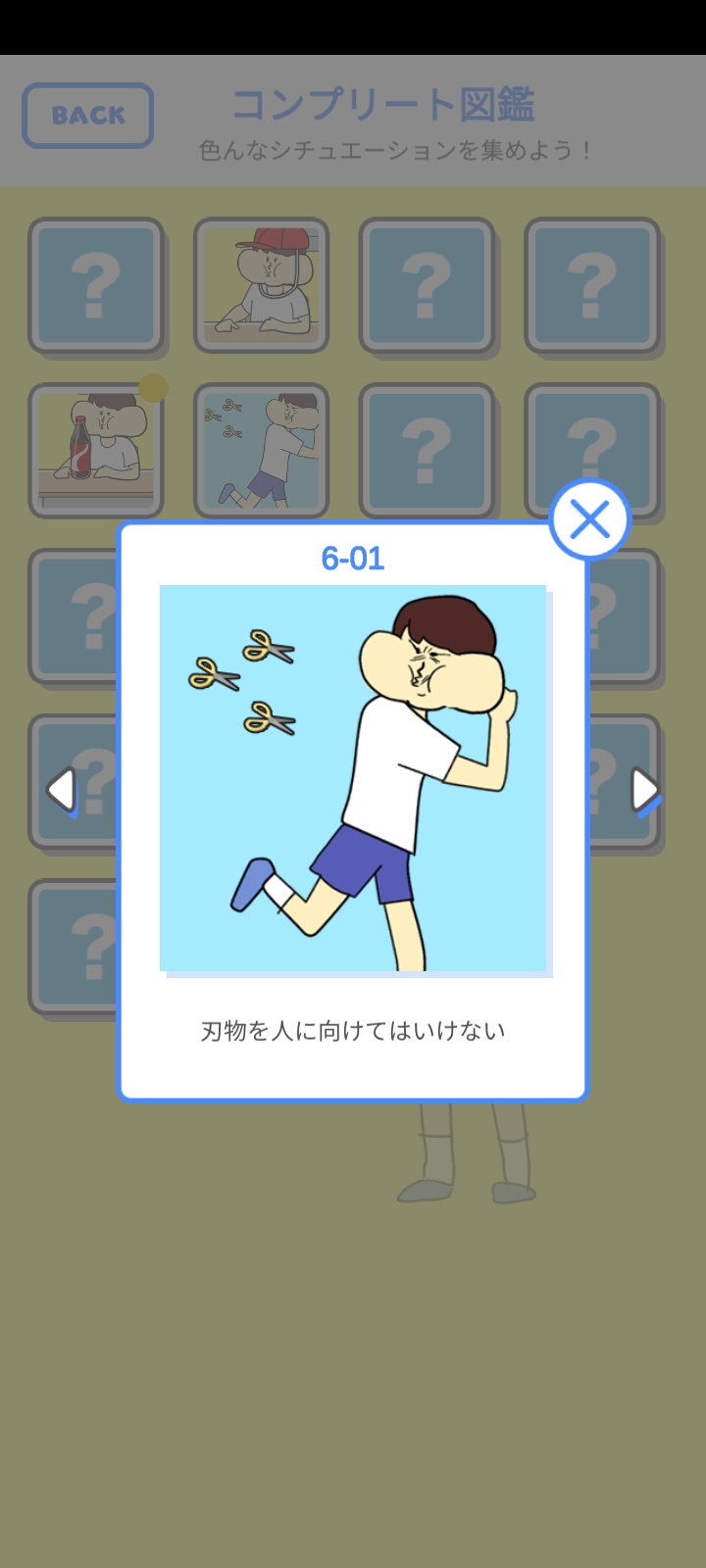Show the next collection entry with right arrow
The width and height of the screenshot is (706, 1568).
pyautogui.click(x=644, y=790)
